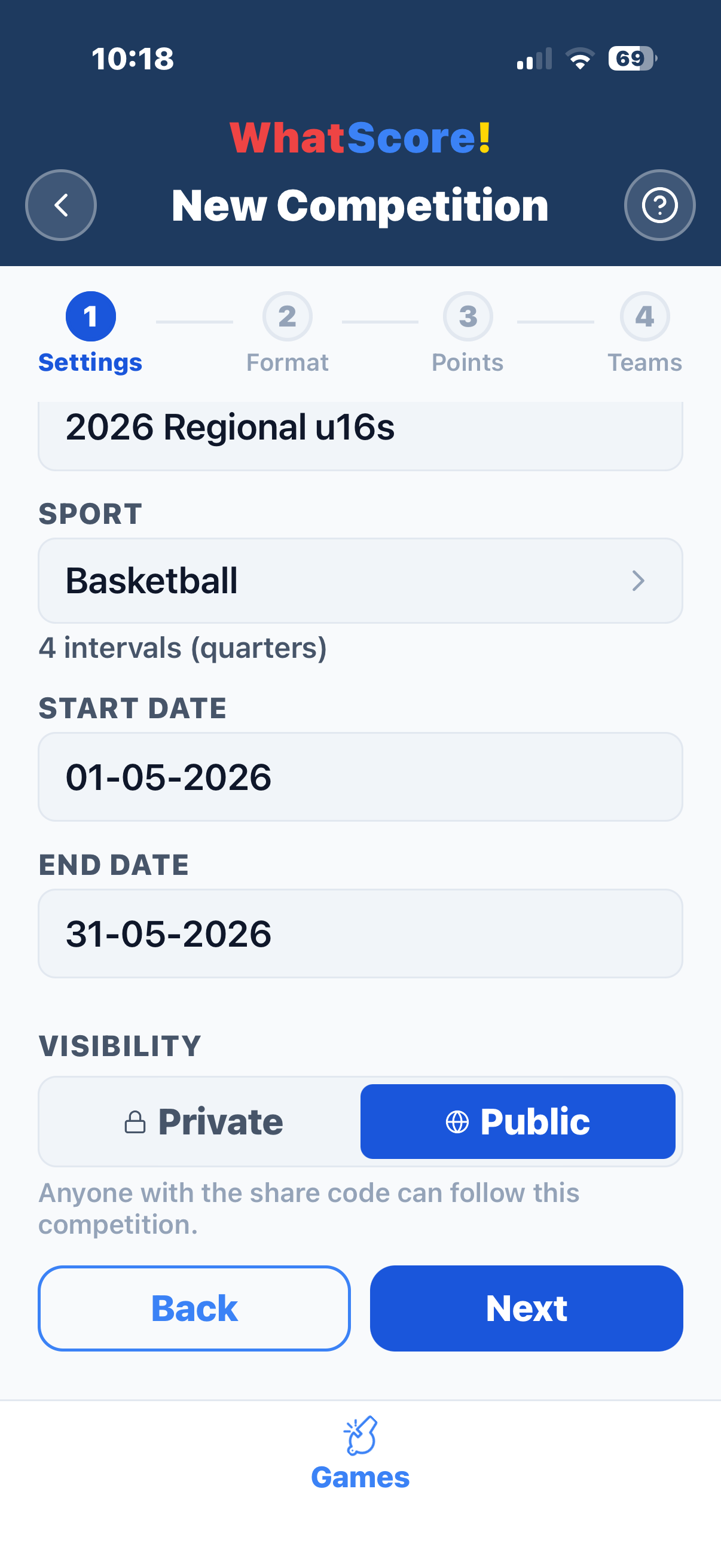Switch to the Points step
Image resolution: width=721 pixels, height=1568 pixels.
[468, 316]
